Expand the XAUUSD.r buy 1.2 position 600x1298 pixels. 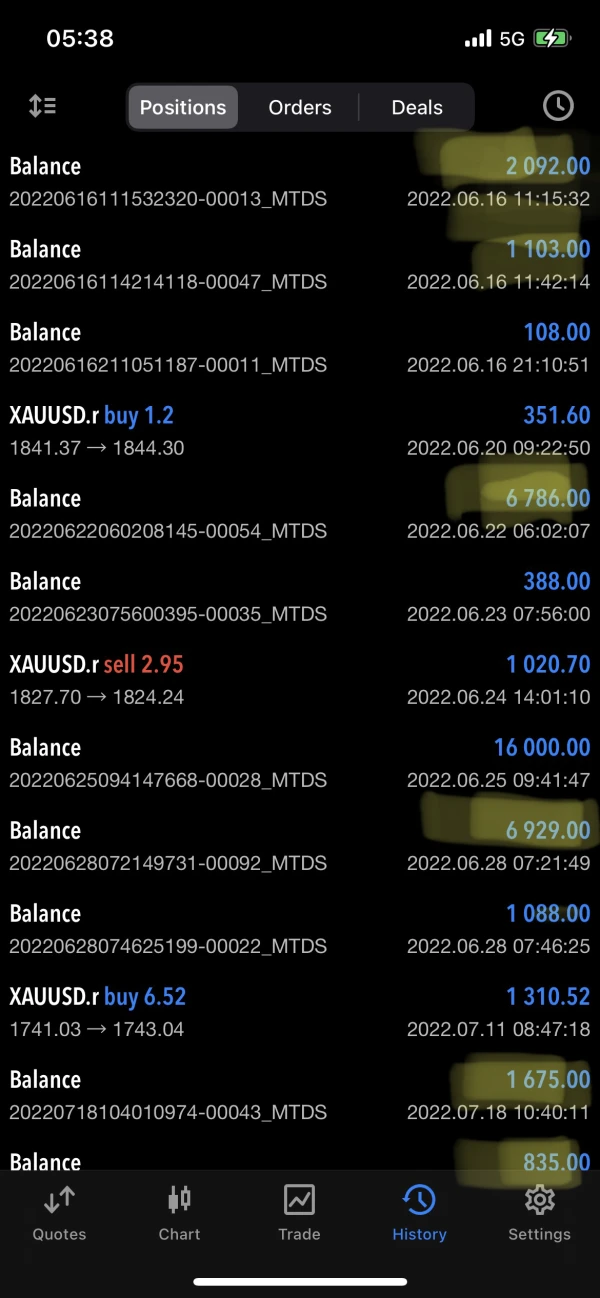point(300,430)
